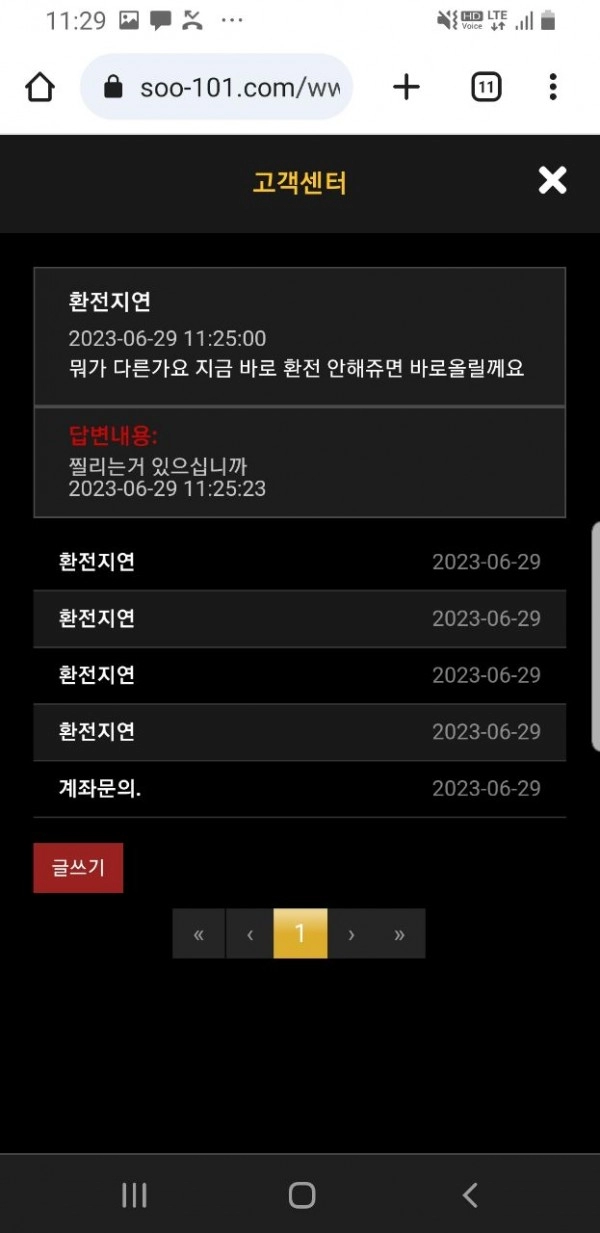Jump to the last page with »

400,934
